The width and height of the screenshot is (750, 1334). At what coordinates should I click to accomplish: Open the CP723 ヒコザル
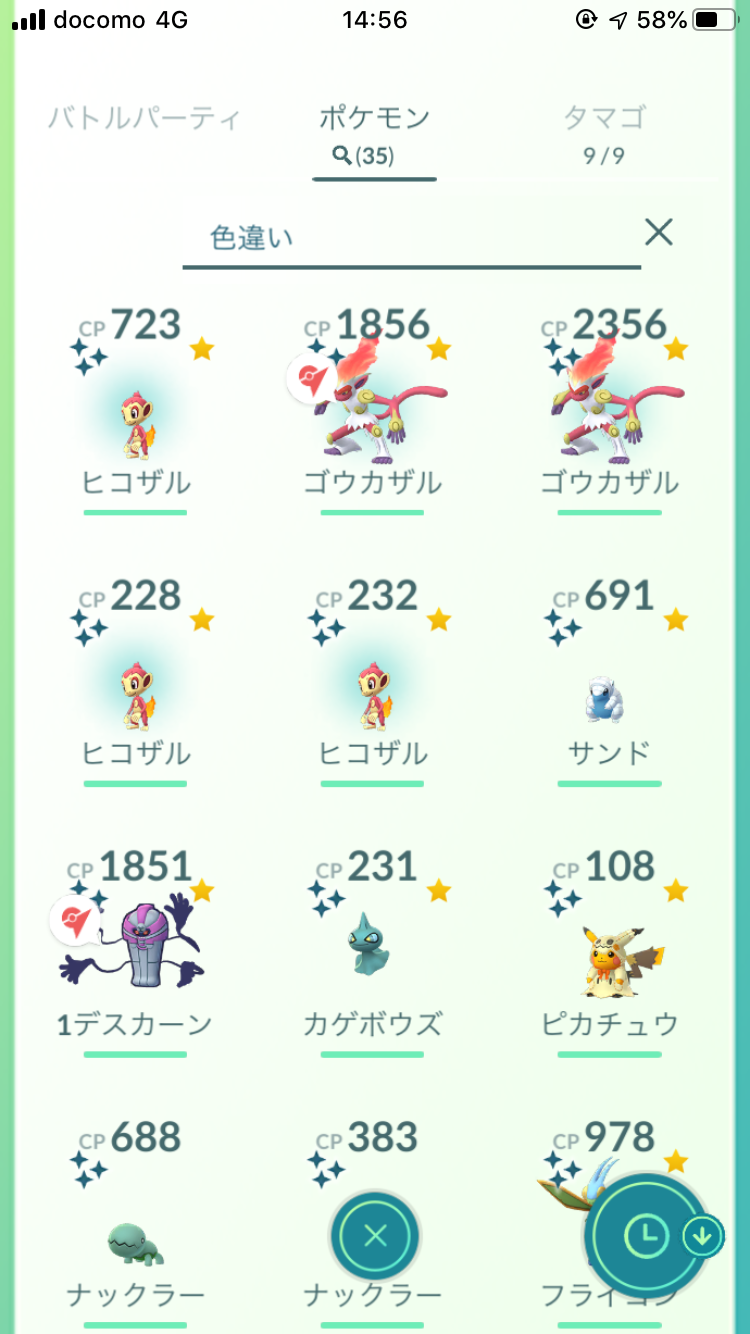point(135,410)
